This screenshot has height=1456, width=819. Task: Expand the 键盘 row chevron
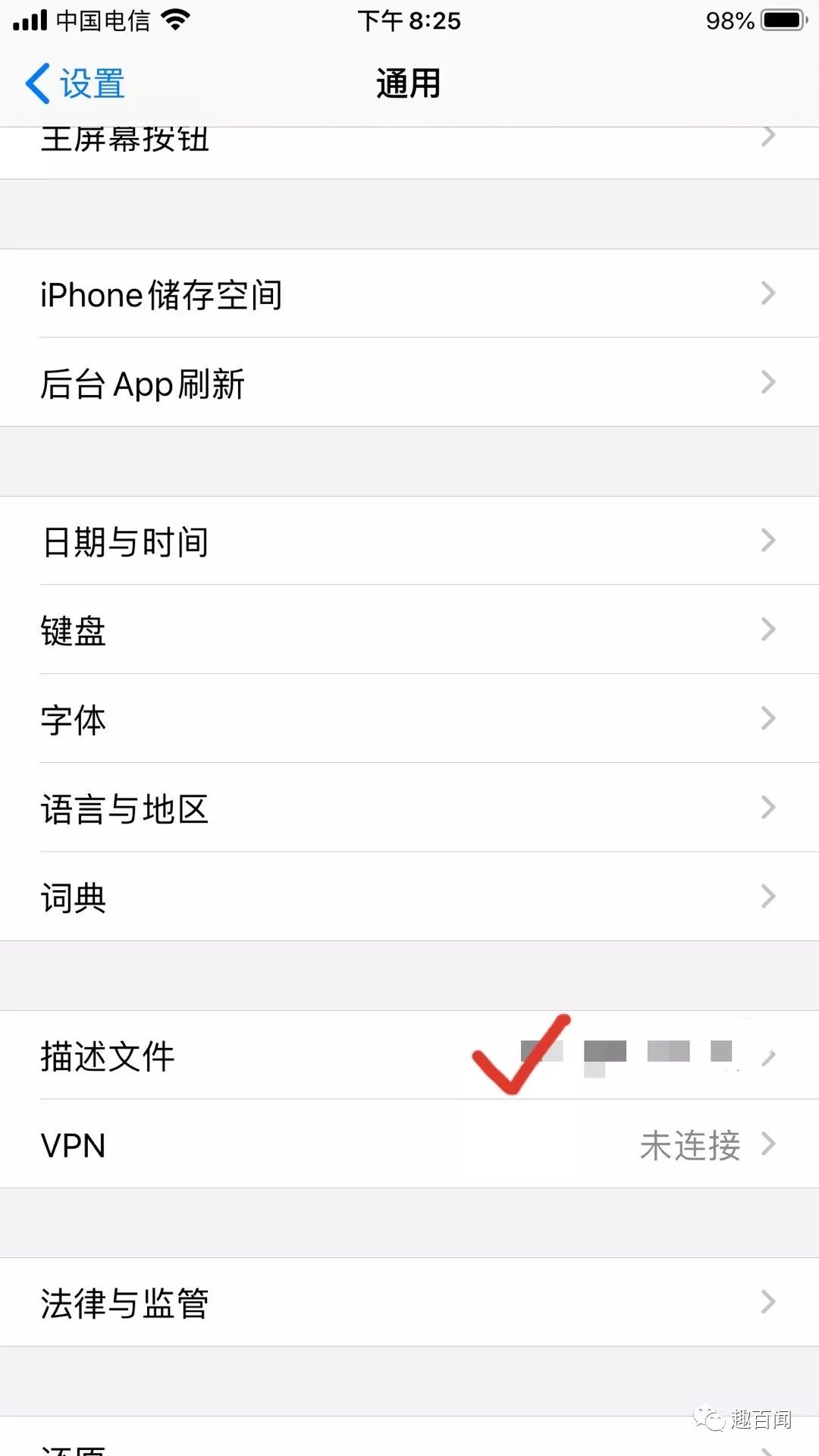pyautogui.click(x=767, y=629)
